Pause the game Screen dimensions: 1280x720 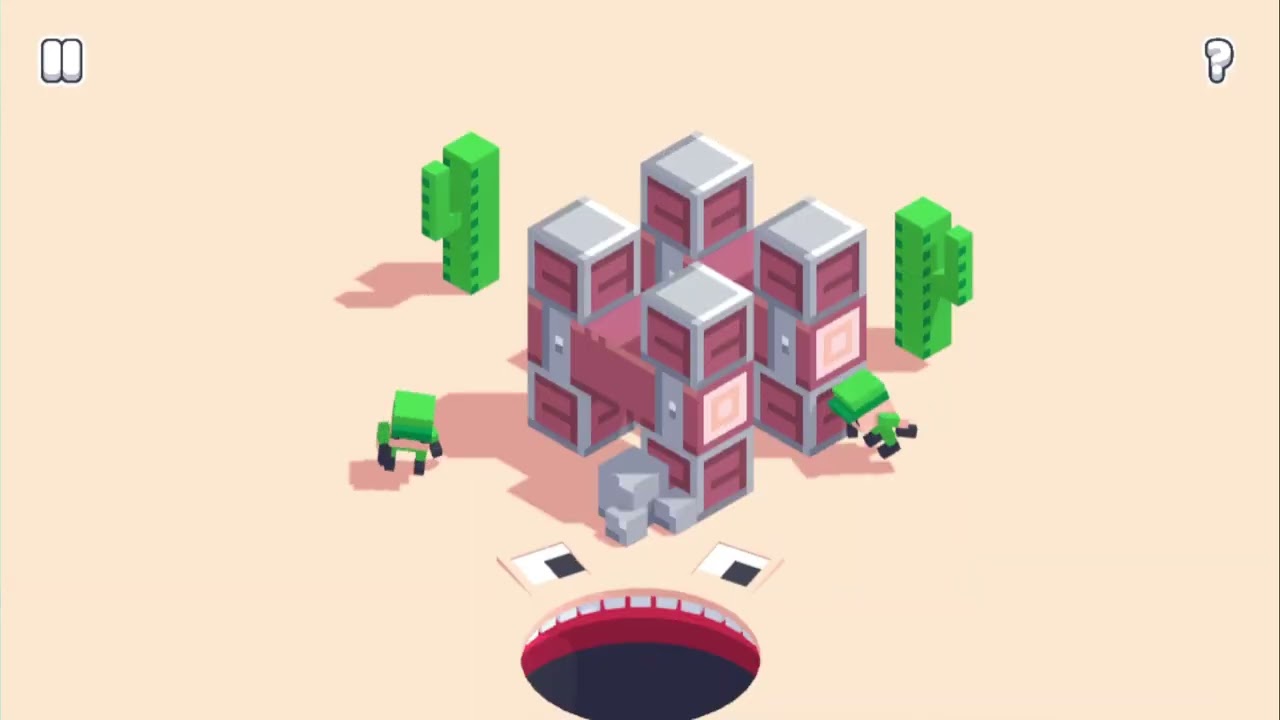point(61,61)
